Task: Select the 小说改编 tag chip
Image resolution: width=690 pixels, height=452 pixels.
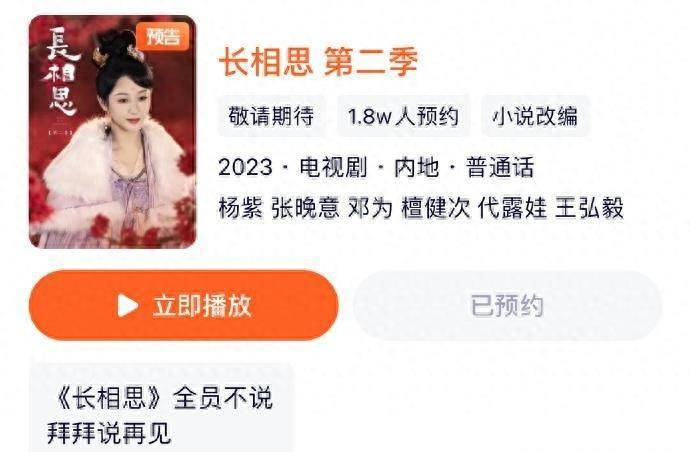Action: [x=535, y=116]
